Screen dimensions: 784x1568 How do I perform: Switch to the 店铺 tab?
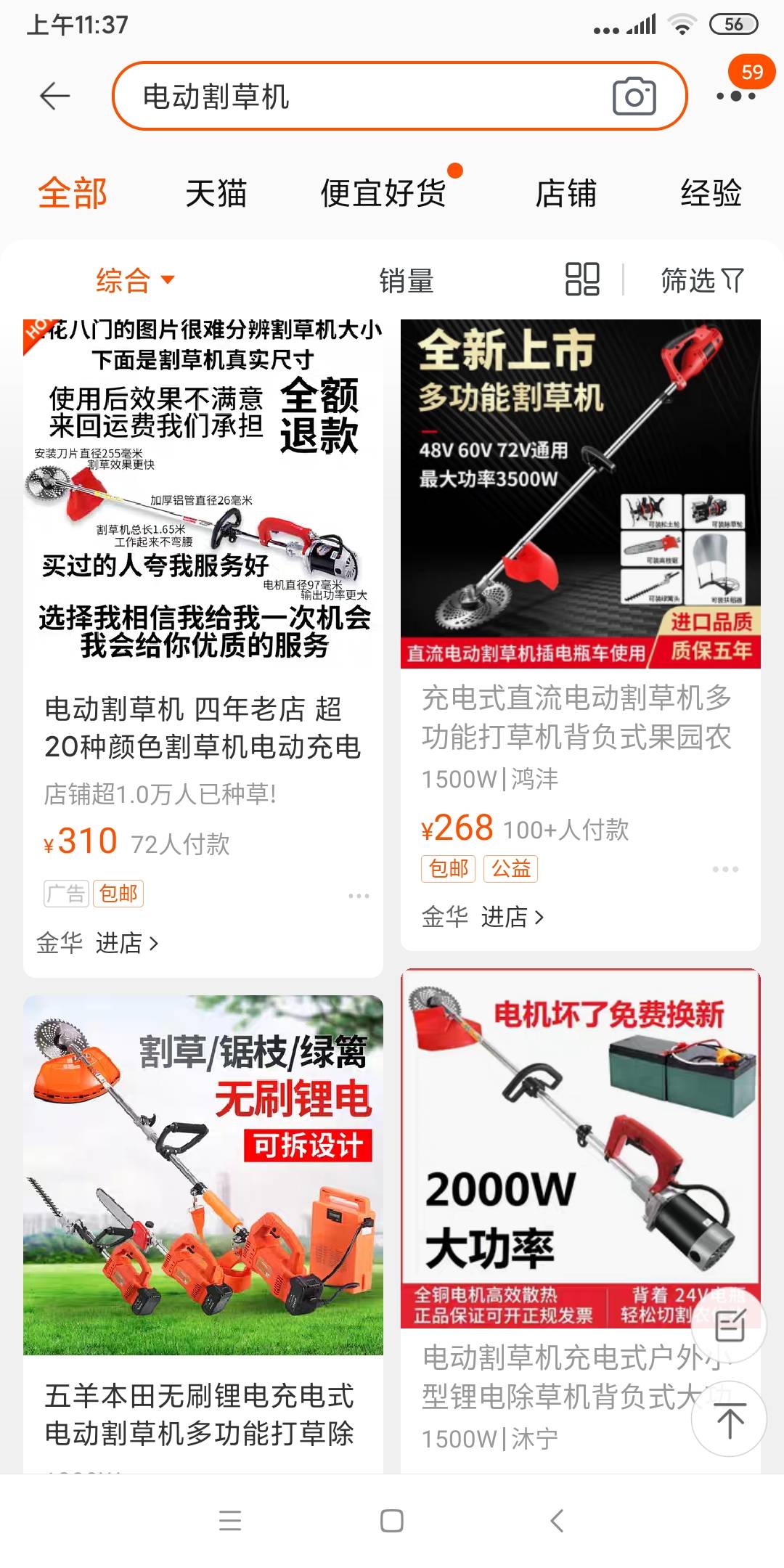565,193
